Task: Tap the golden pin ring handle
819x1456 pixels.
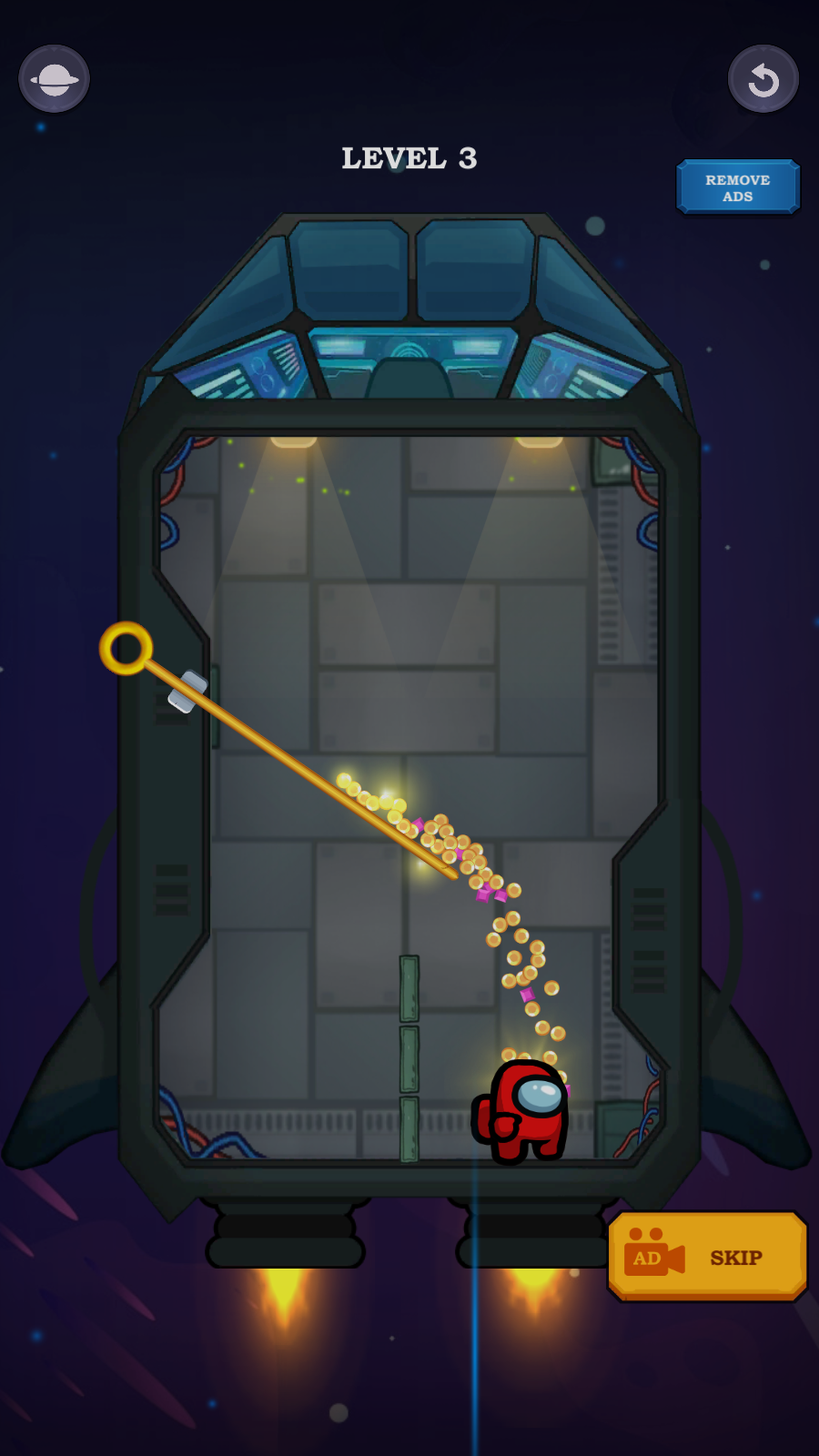Action: 126,648
